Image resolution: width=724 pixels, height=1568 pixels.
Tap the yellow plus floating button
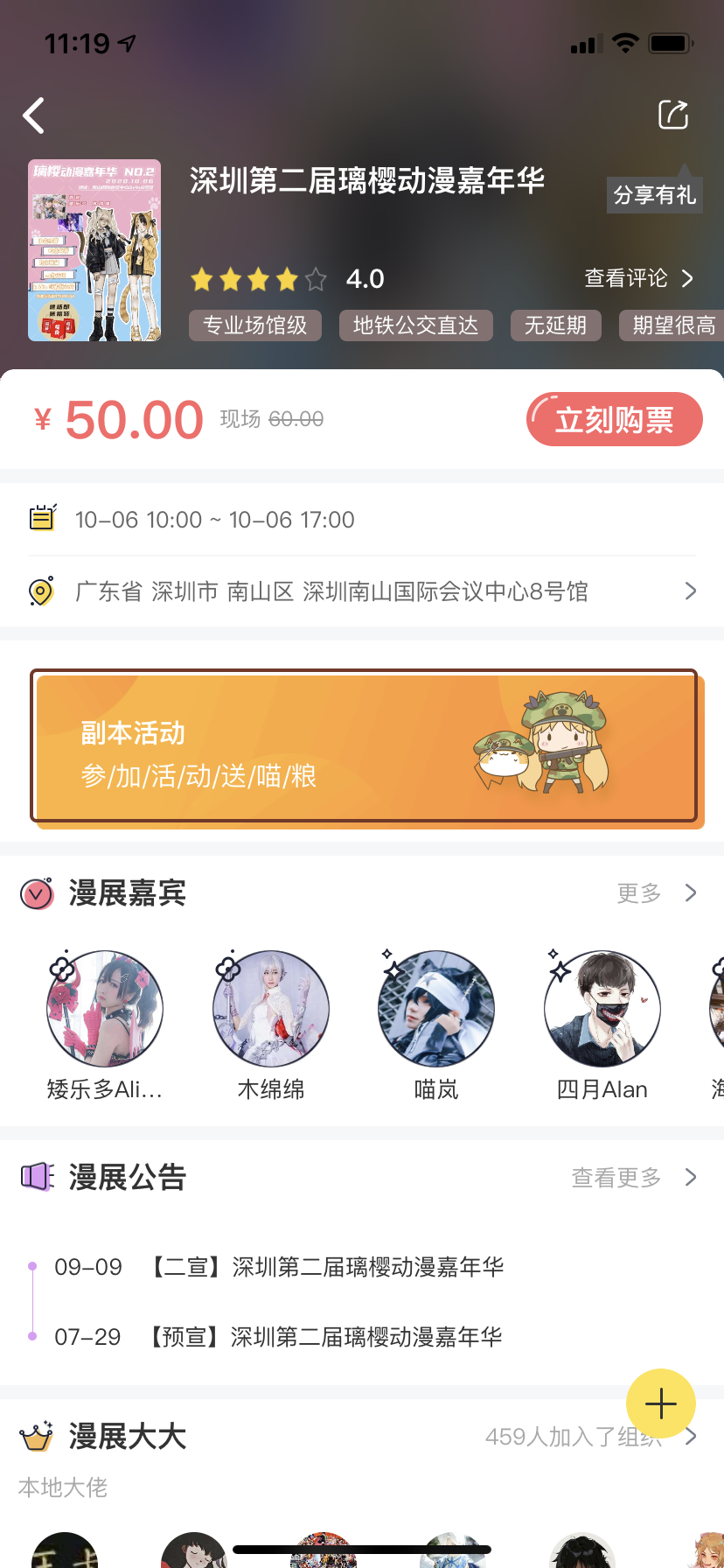pos(661,1403)
